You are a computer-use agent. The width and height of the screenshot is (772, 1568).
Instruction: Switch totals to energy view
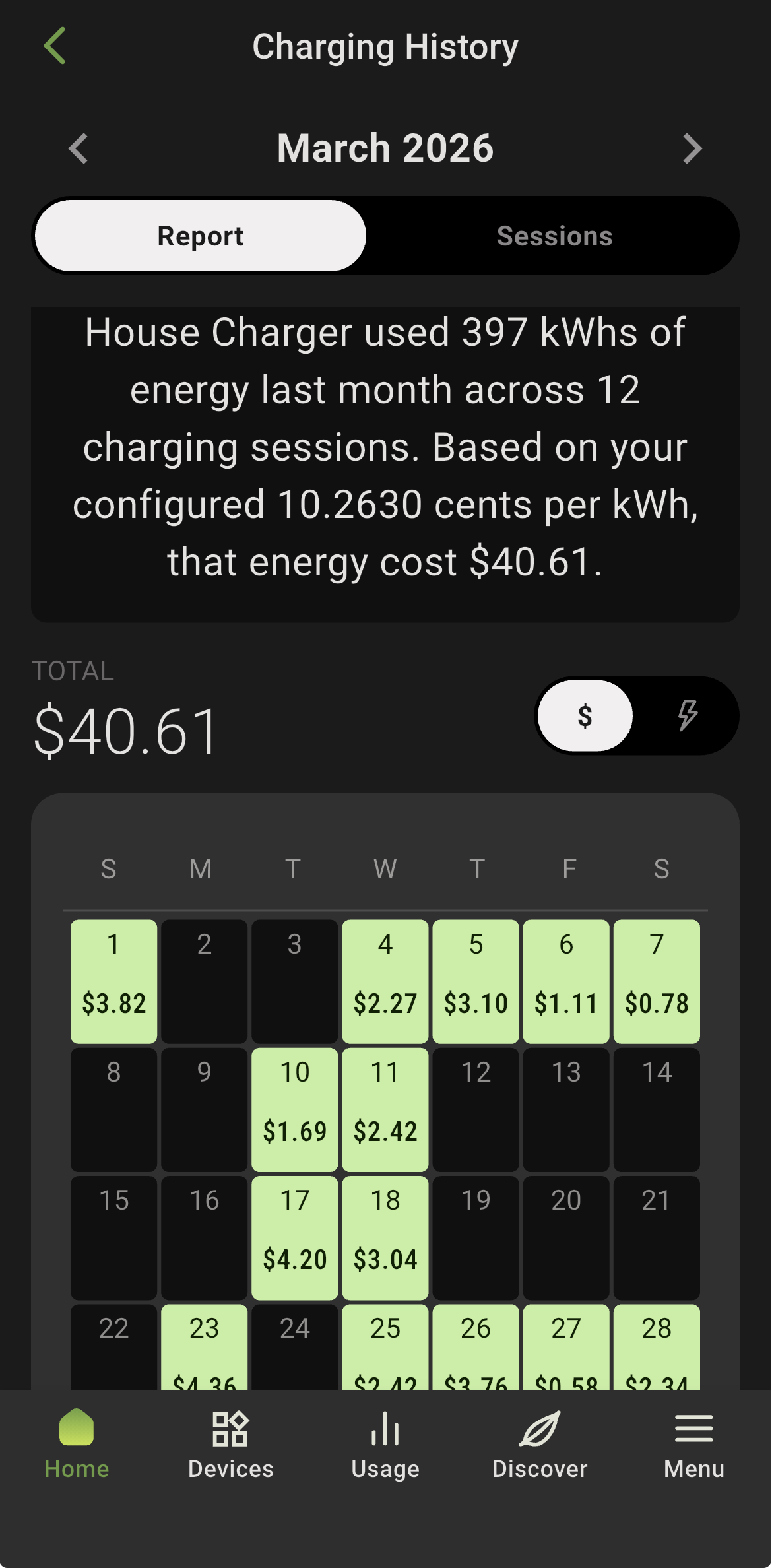688,716
